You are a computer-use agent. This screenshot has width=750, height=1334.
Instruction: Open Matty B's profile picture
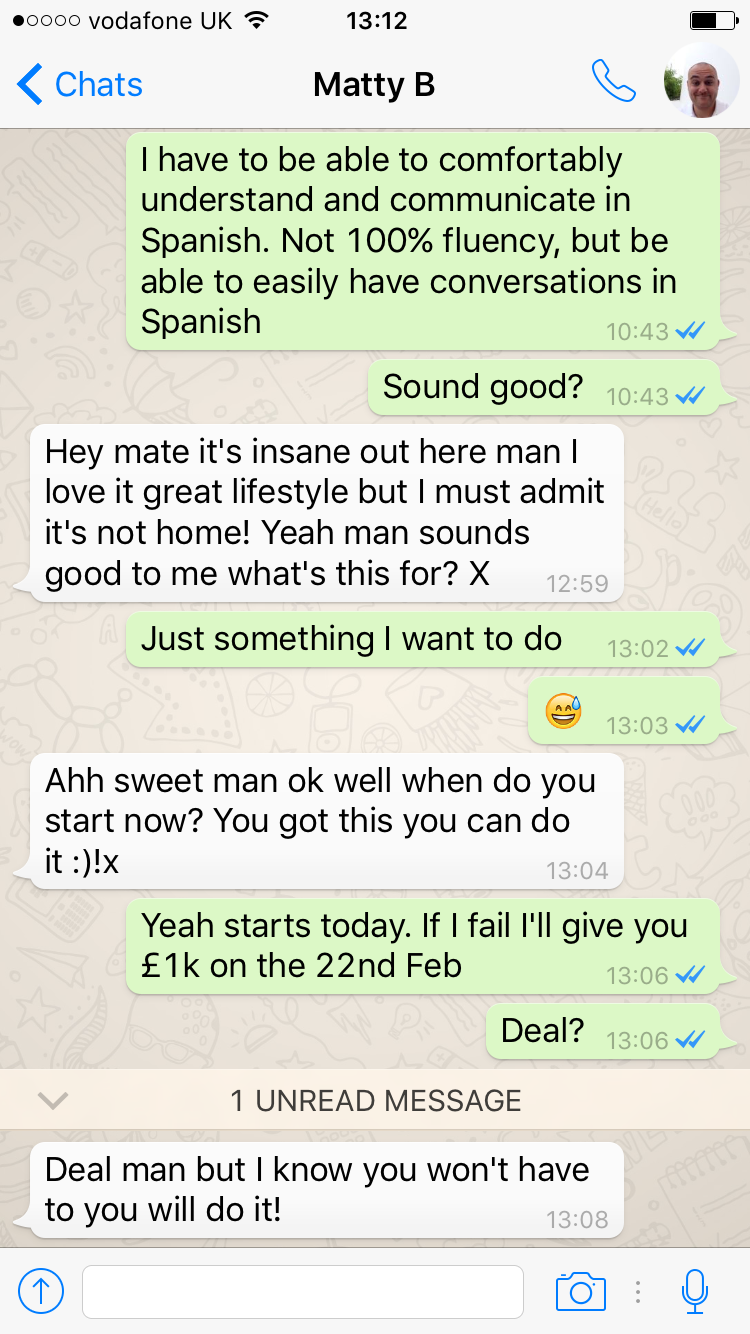[701, 82]
